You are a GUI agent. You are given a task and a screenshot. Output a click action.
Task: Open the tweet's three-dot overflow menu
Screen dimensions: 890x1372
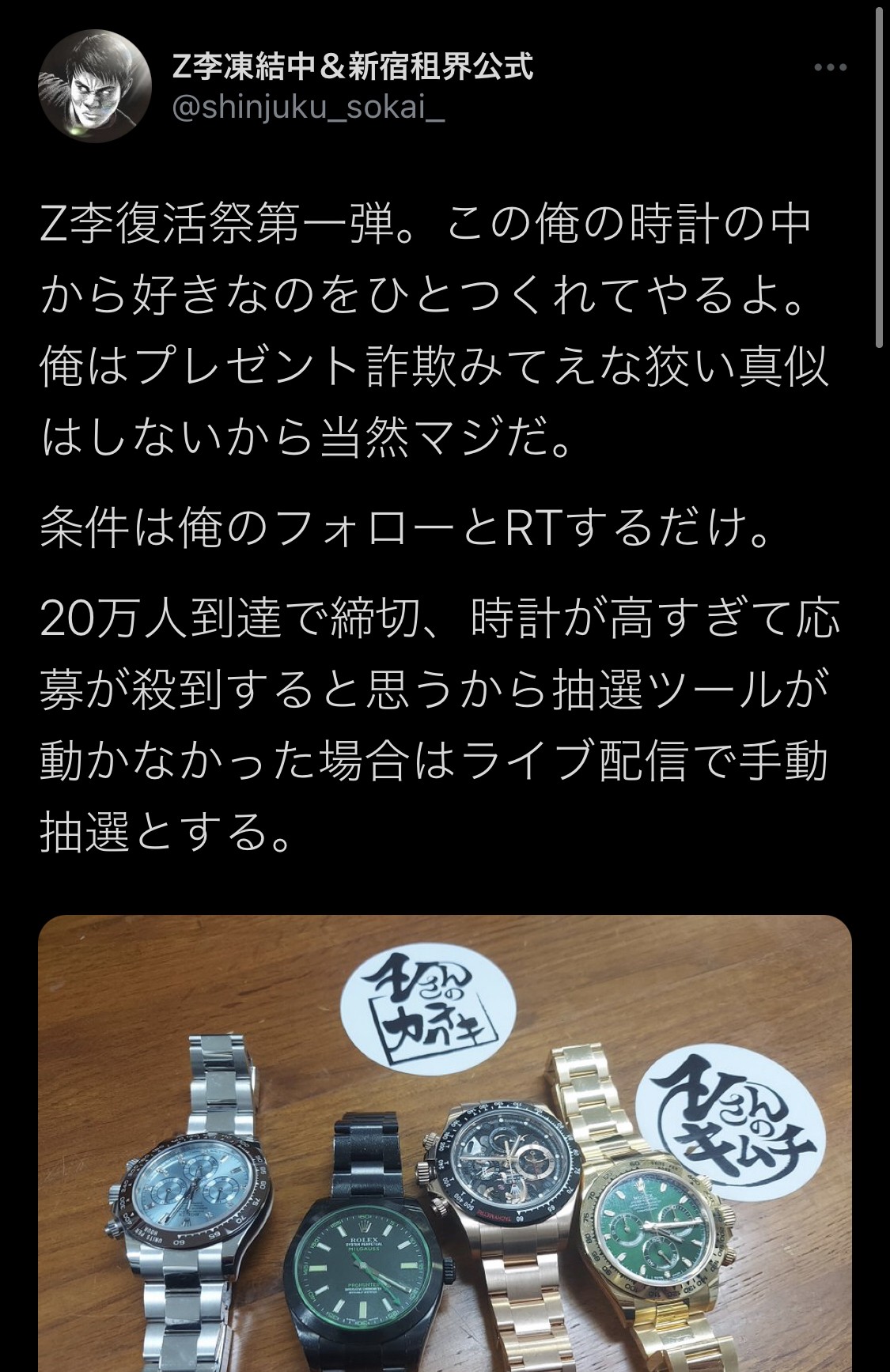click(x=830, y=68)
